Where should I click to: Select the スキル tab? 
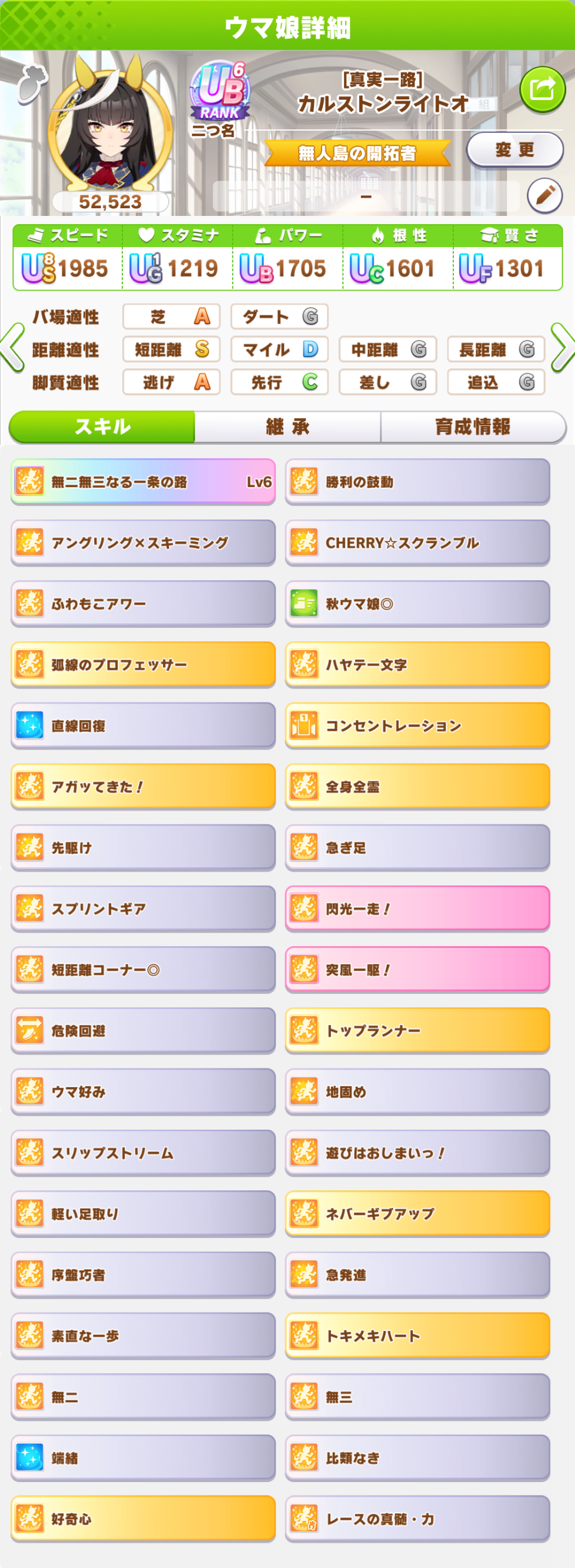click(102, 427)
